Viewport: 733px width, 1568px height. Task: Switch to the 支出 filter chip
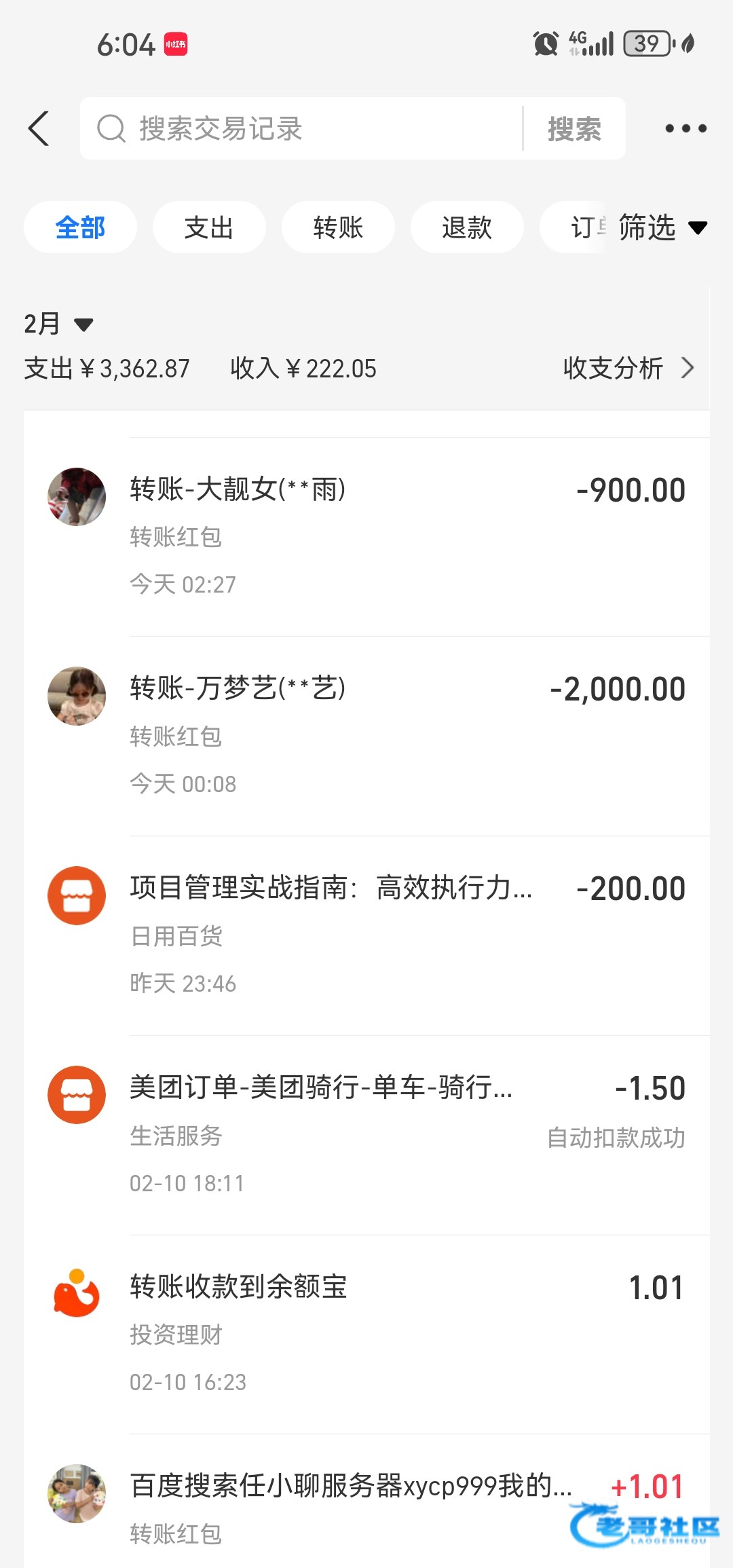click(209, 227)
